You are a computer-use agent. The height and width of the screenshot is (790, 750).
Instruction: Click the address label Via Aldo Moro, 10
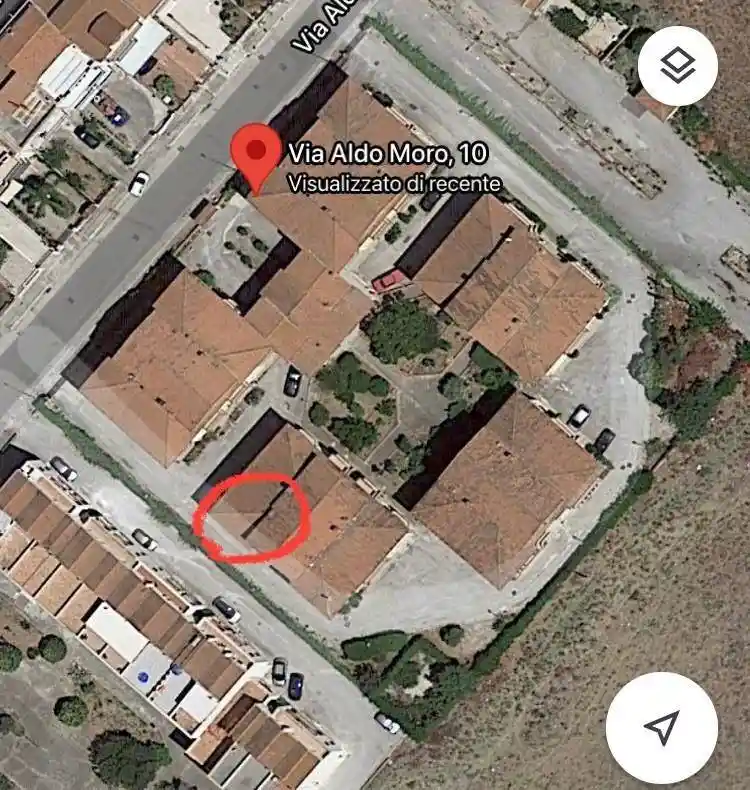pyautogui.click(x=390, y=155)
